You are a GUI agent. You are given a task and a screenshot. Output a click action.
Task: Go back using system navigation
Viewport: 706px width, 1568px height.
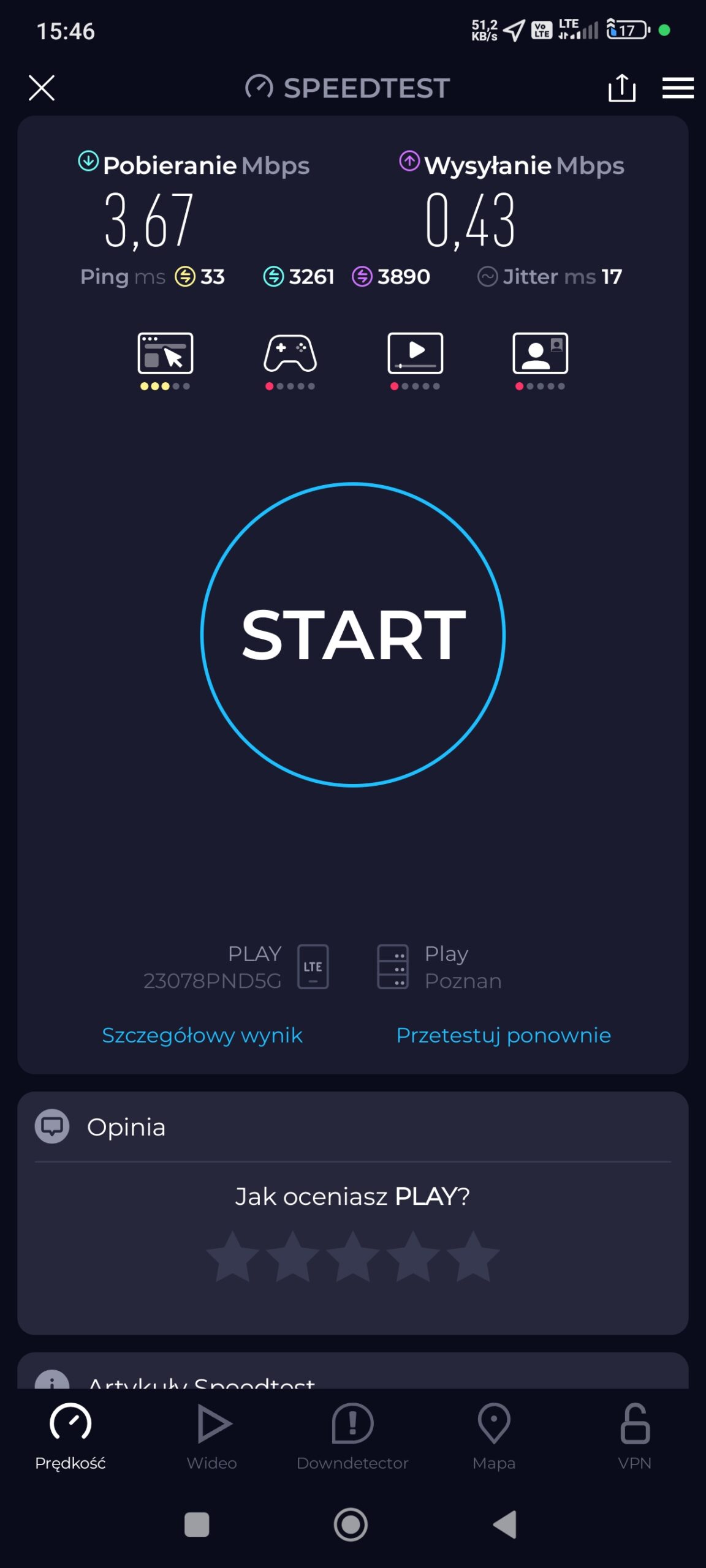(x=505, y=1525)
